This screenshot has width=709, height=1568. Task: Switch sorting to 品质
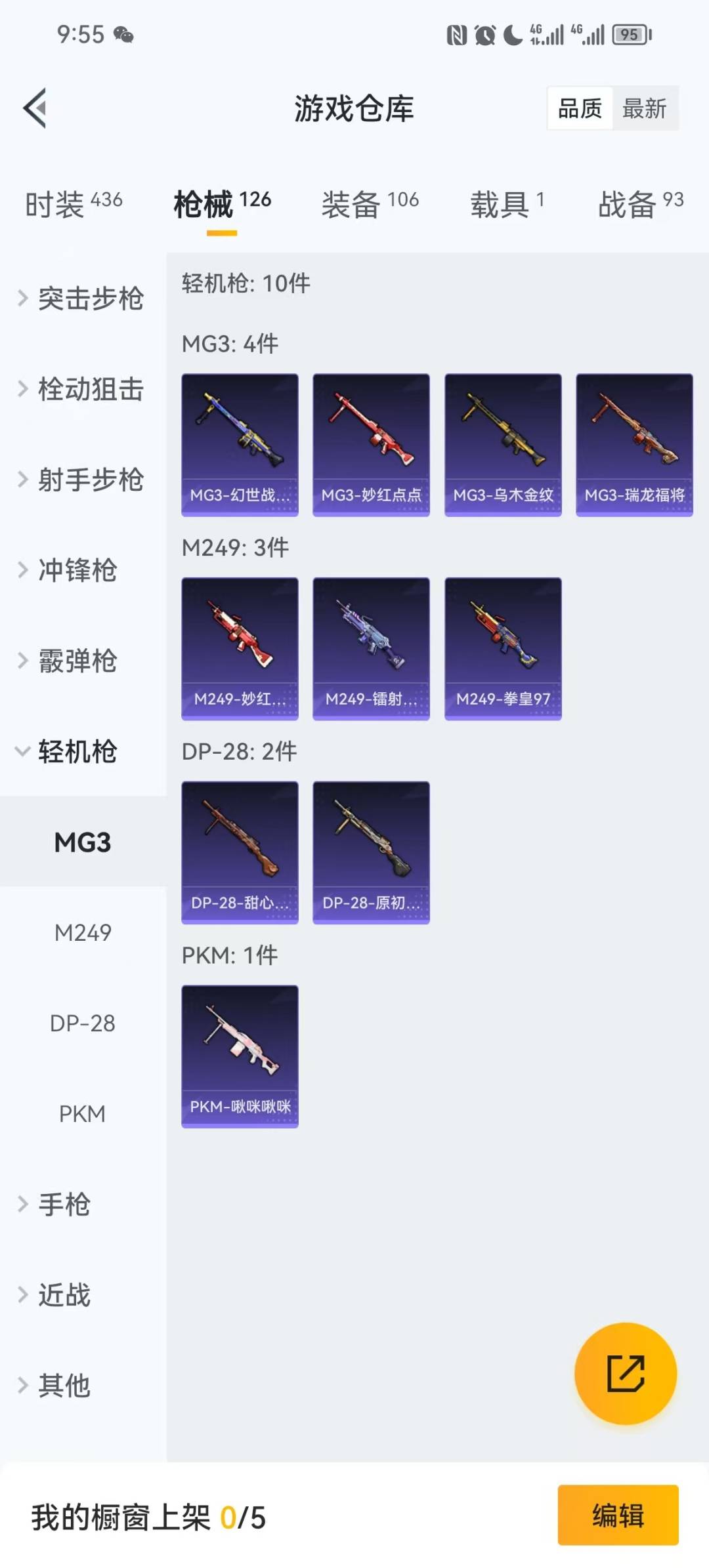tap(578, 108)
